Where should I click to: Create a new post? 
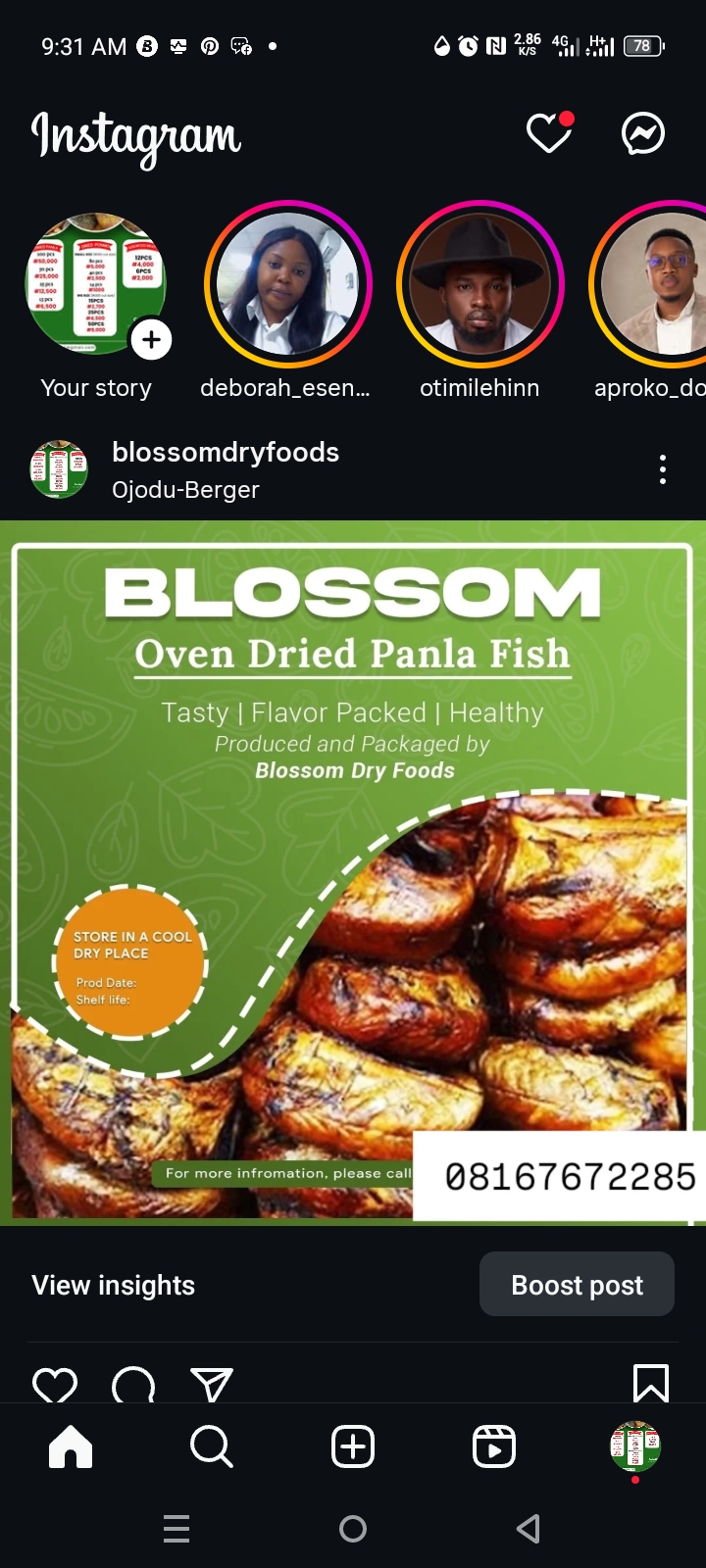pos(353,1446)
